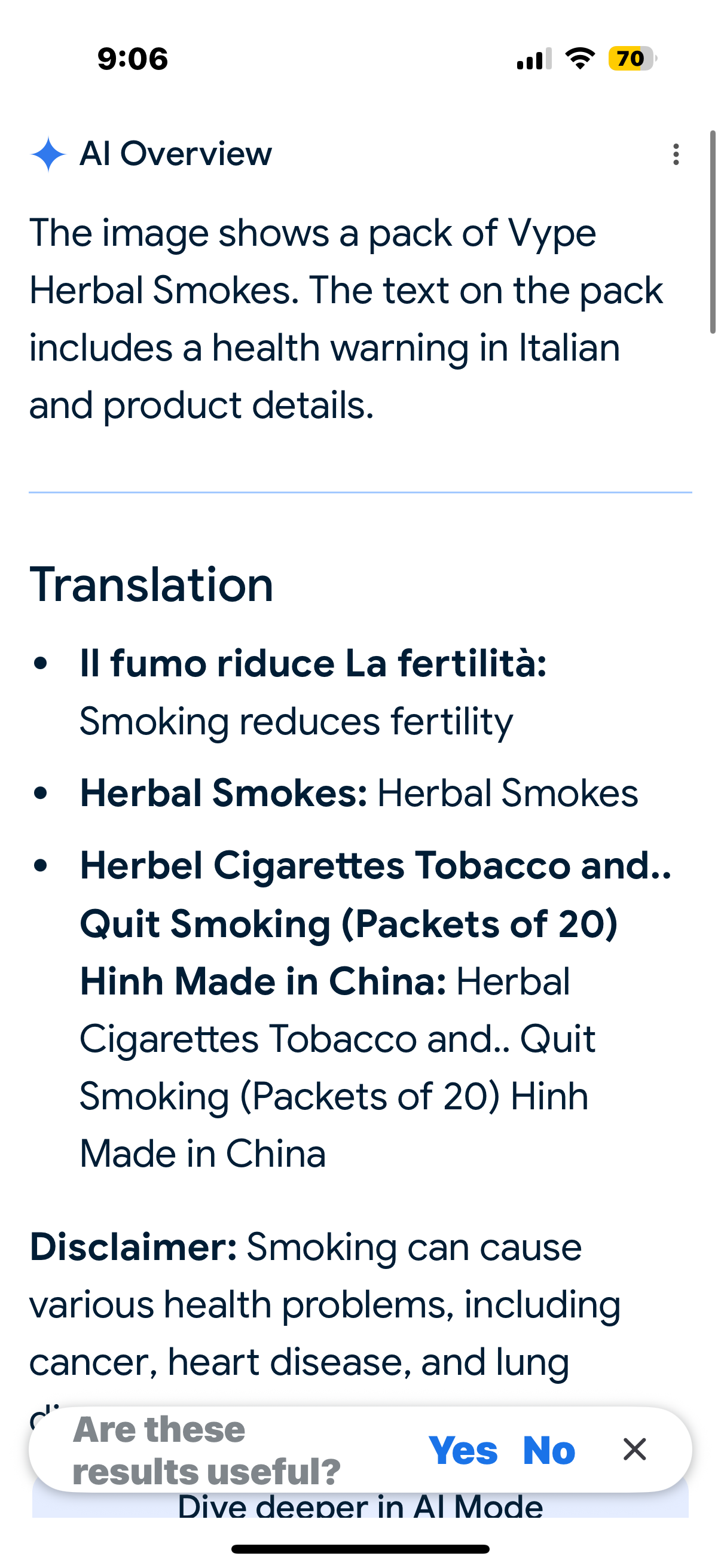Tap Dive deeper in AI Mode
721x1568 pixels.
(360, 1506)
